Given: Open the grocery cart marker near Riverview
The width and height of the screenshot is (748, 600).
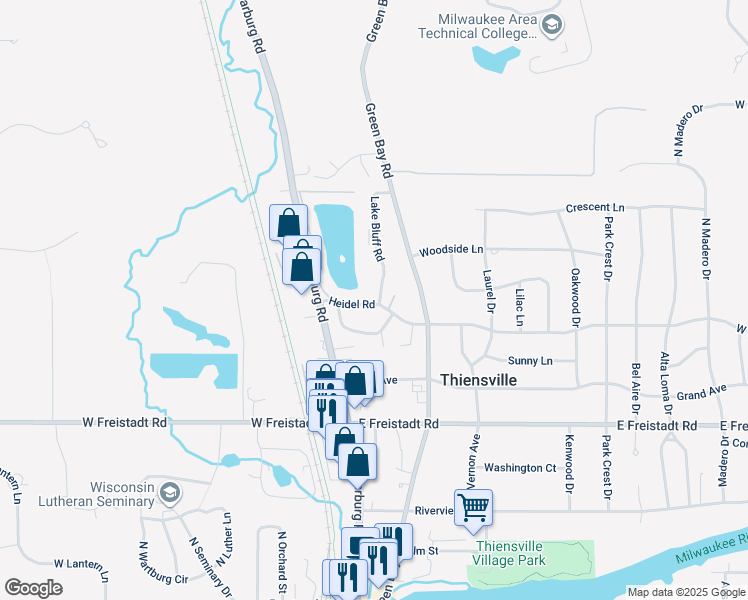Looking at the screenshot, I should coord(474,505).
